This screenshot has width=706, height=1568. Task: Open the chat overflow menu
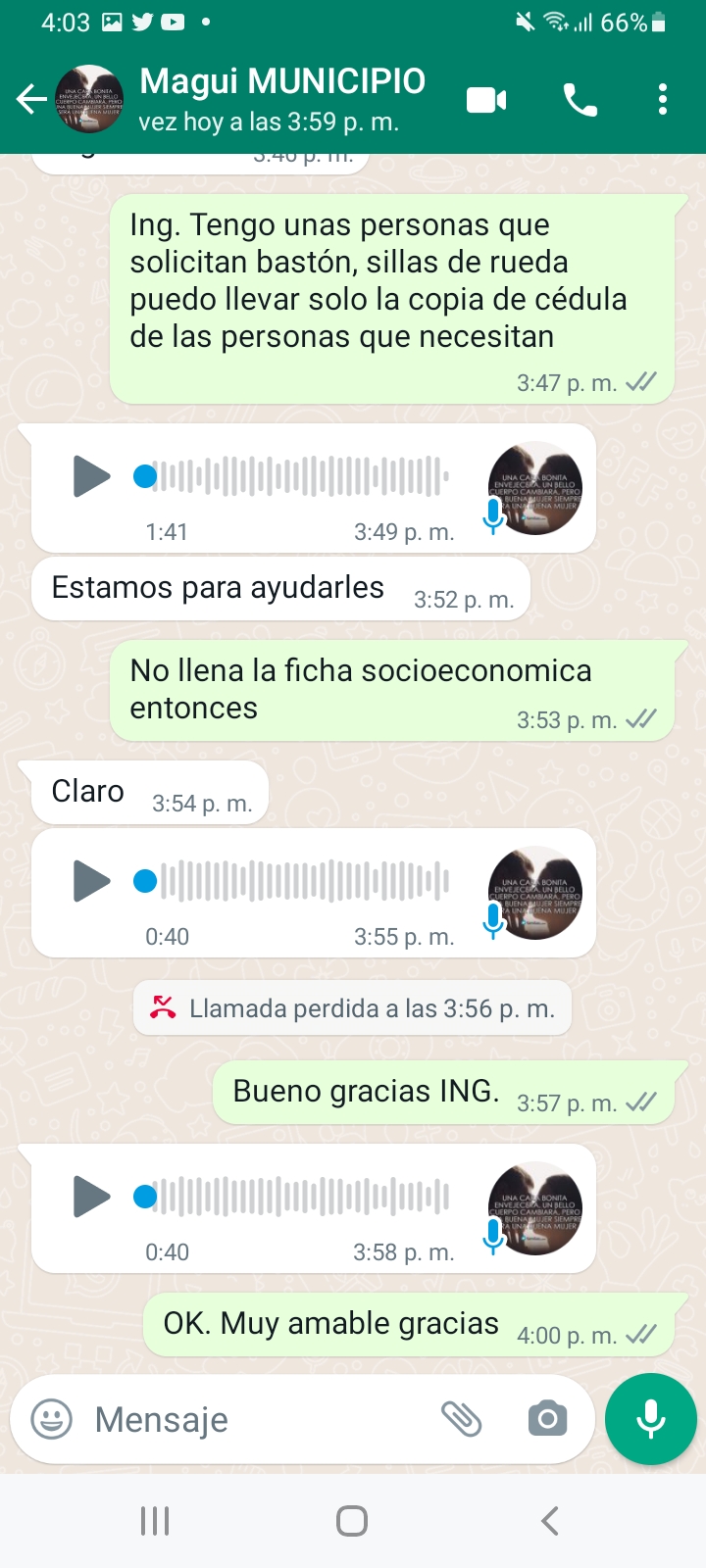coord(663,100)
